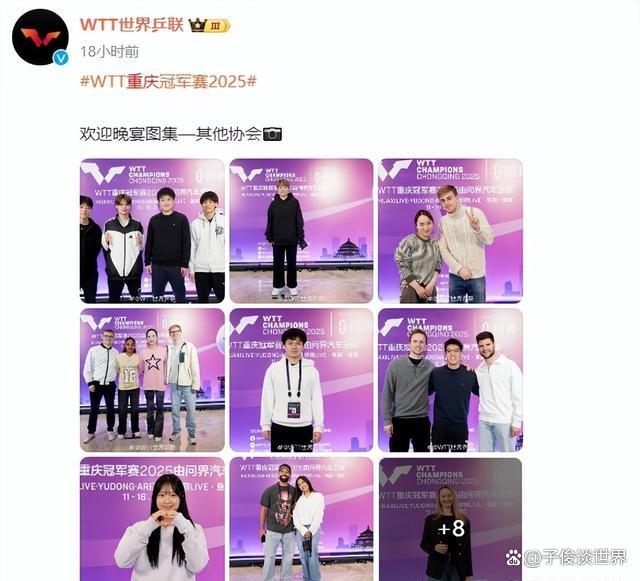Open the photo of three men arm in arm
The image size is (640, 581).
coord(449,380)
